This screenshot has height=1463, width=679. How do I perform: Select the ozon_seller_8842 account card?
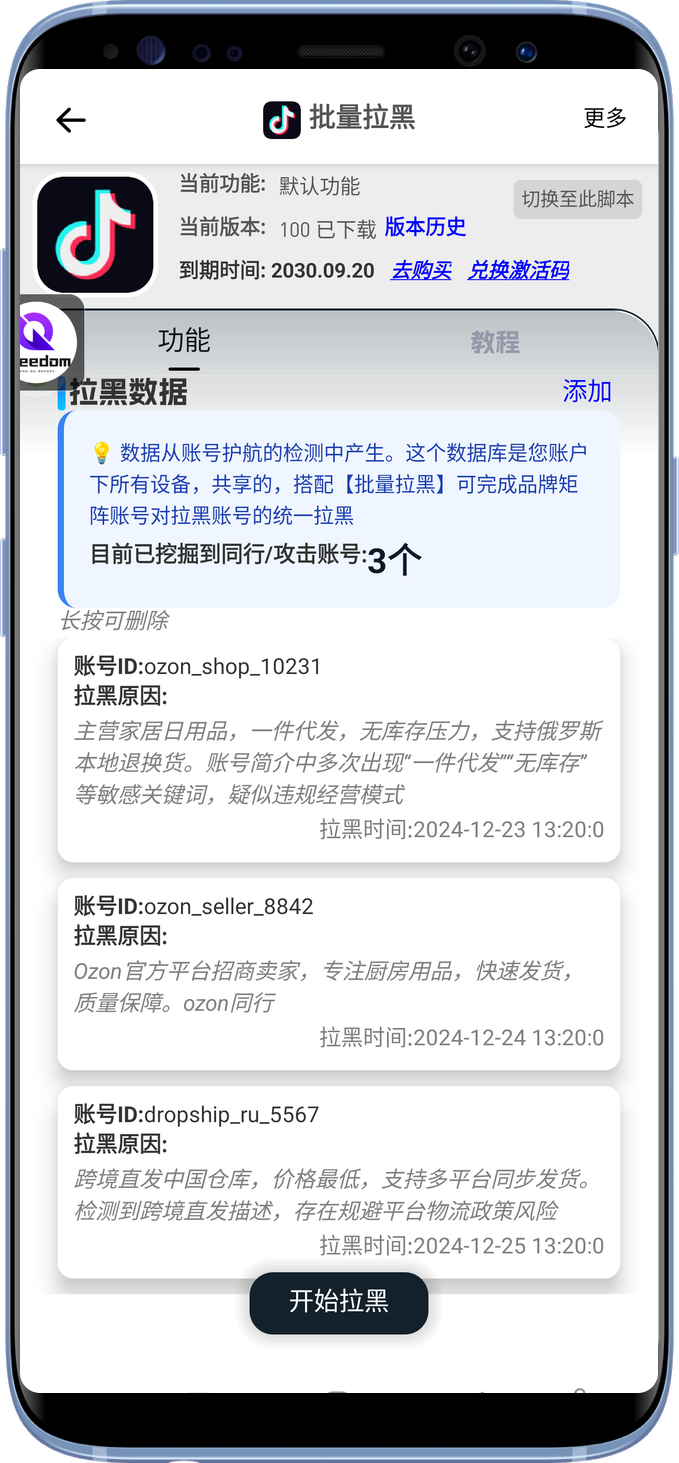click(338, 973)
